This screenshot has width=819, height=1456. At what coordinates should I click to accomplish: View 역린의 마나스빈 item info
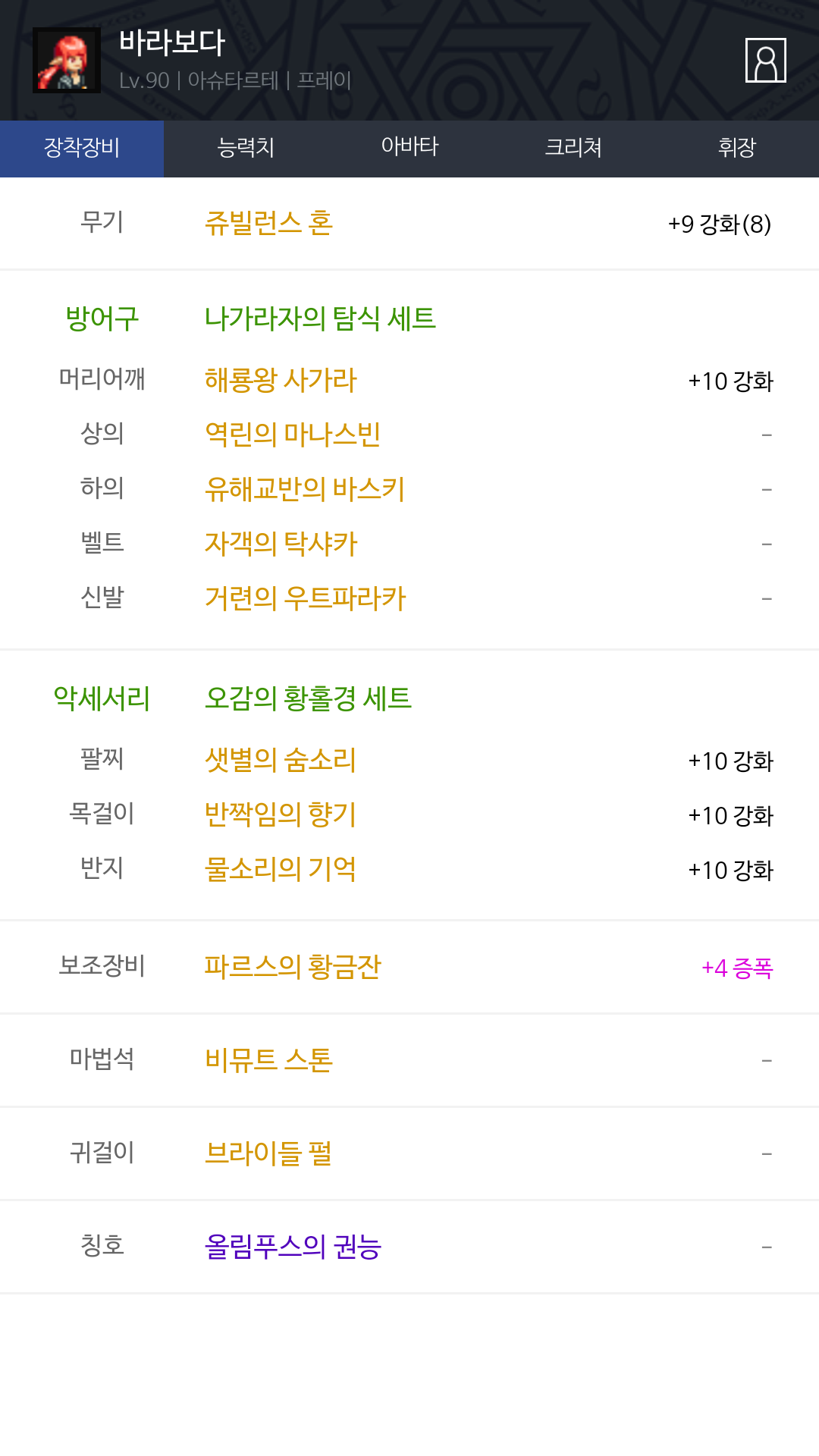click(293, 435)
